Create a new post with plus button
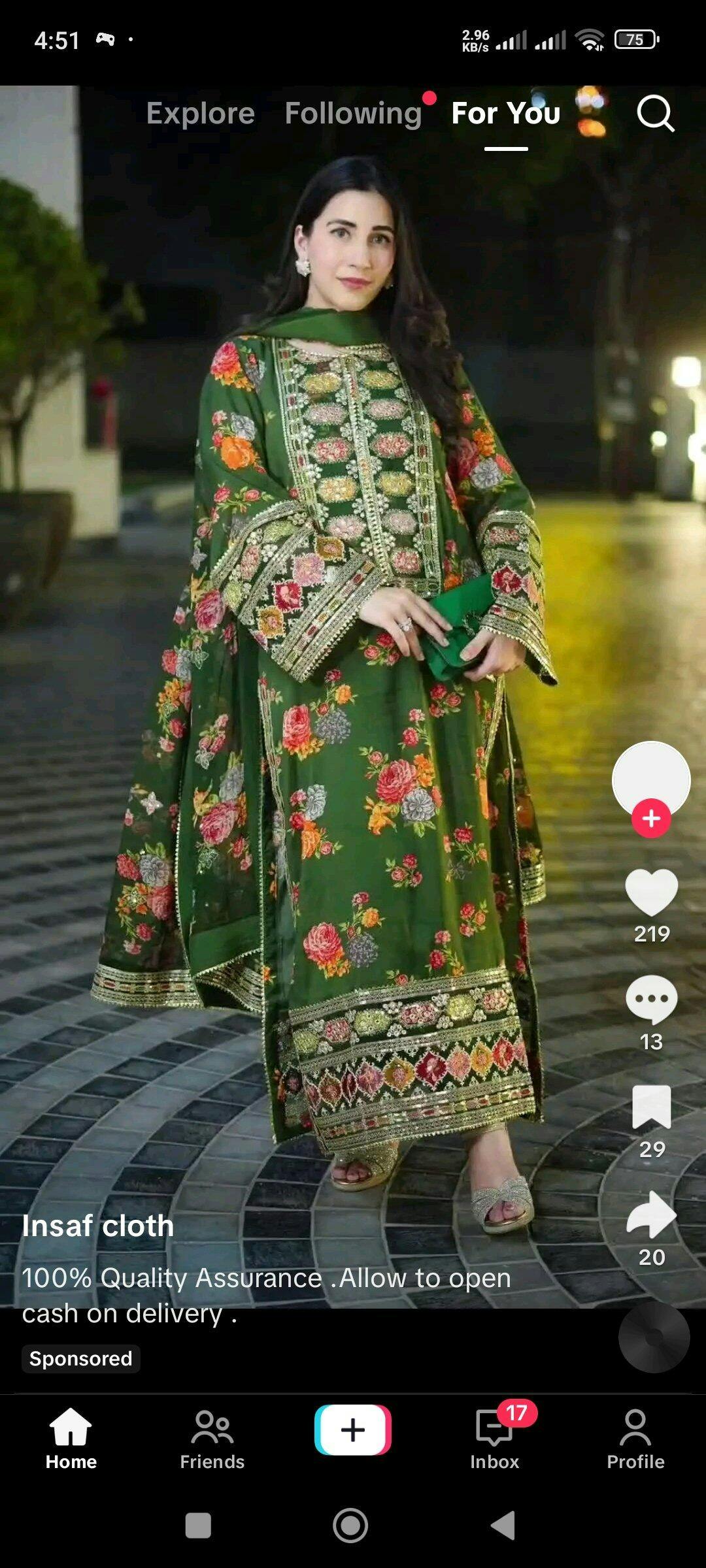706x1568 pixels. pyautogui.click(x=353, y=1429)
